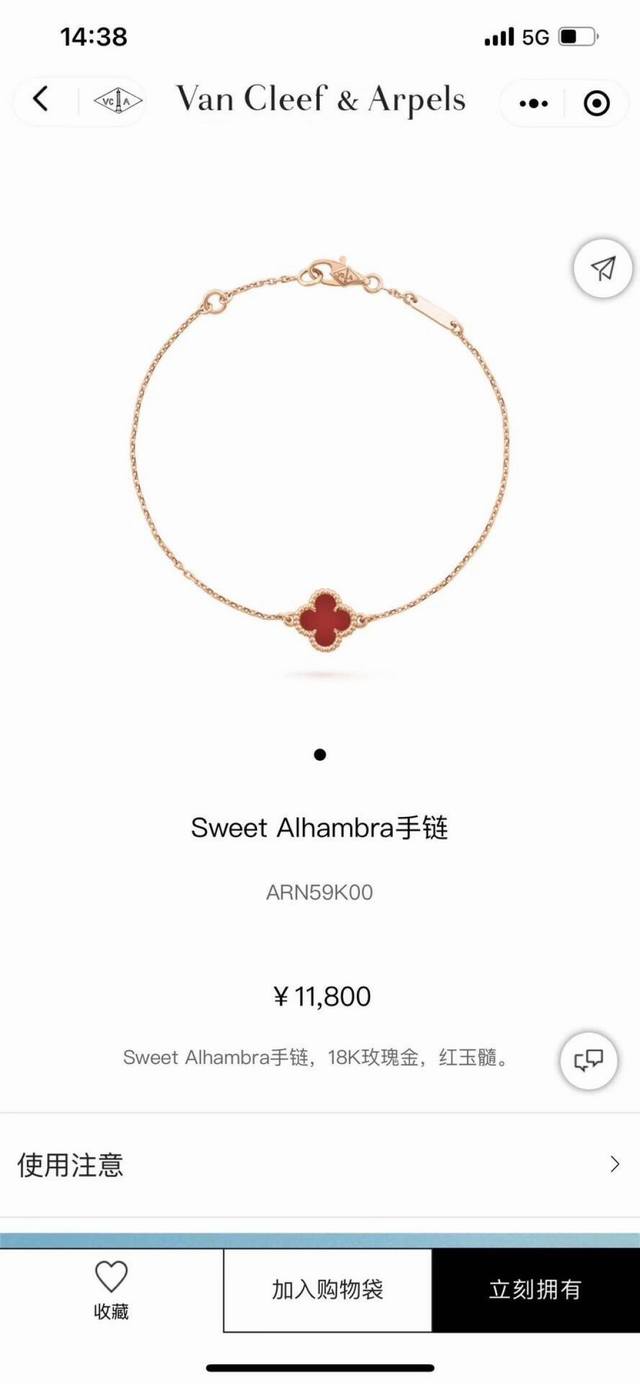Tap the VCA diamond home logo button
Screen dimensions: 640x1384
pyautogui.click(x=118, y=100)
